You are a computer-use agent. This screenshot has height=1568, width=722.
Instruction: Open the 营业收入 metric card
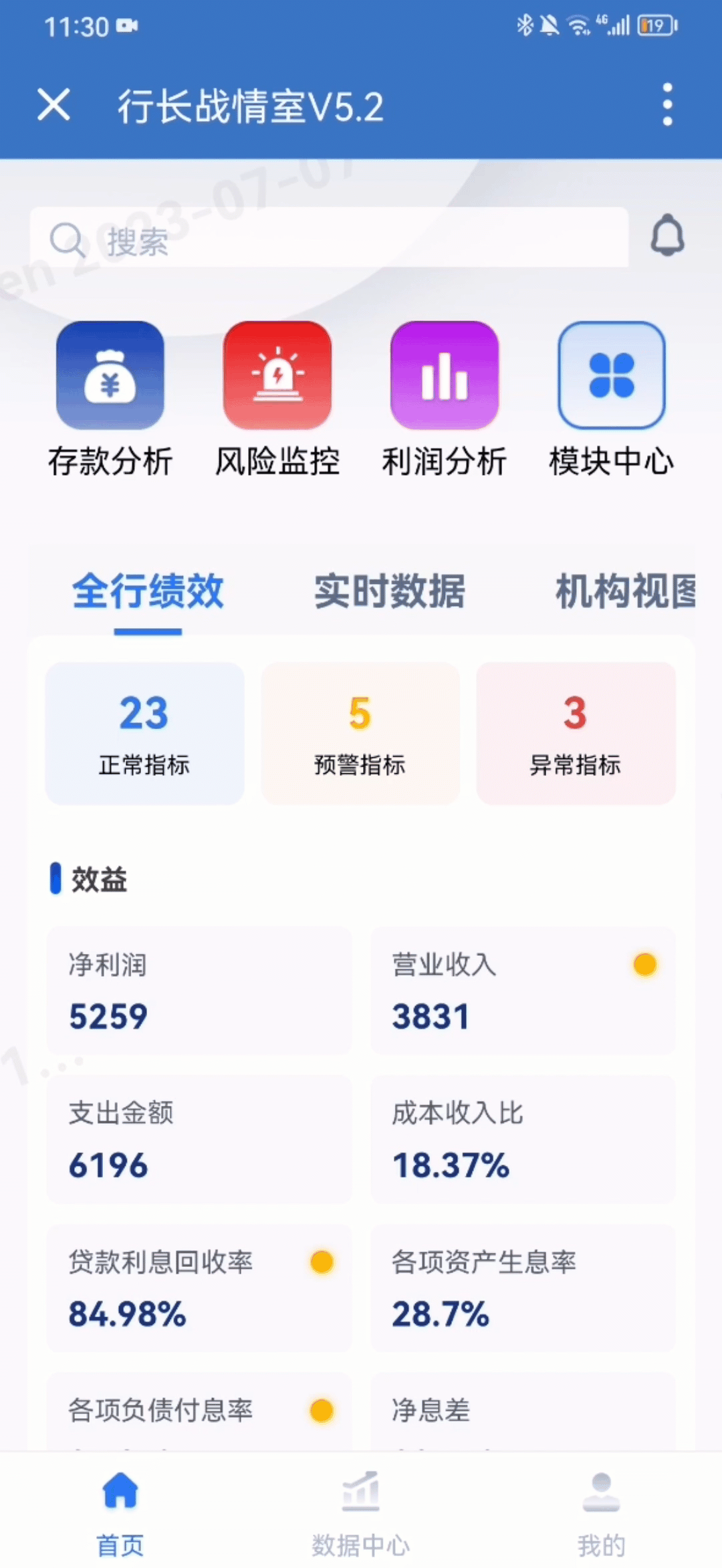point(523,991)
